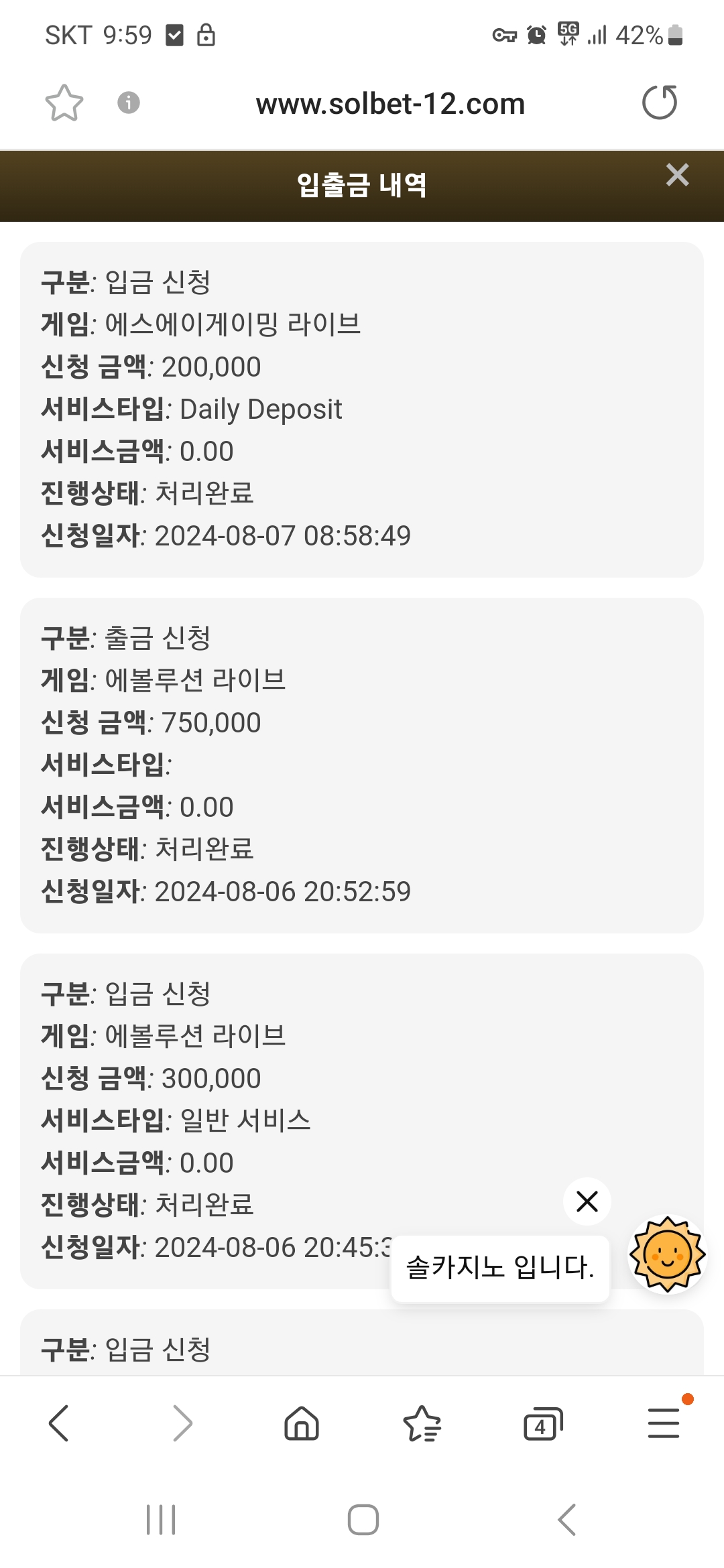724x1568 pixels.
Task: Open the browser home page
Action: click(x=302, y=1423)
